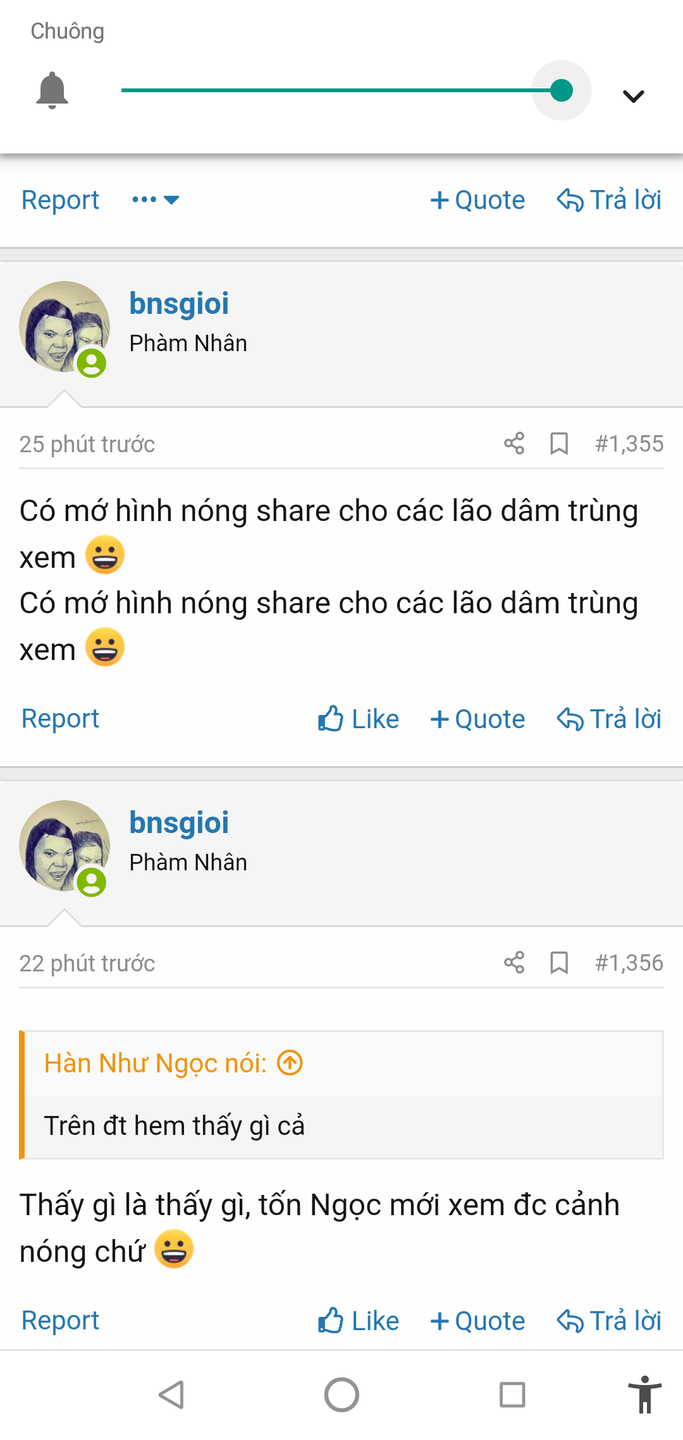Like post #1,355
This screenshot has width=683, height=1440.
pyautogui.click(x=359, y=719)
